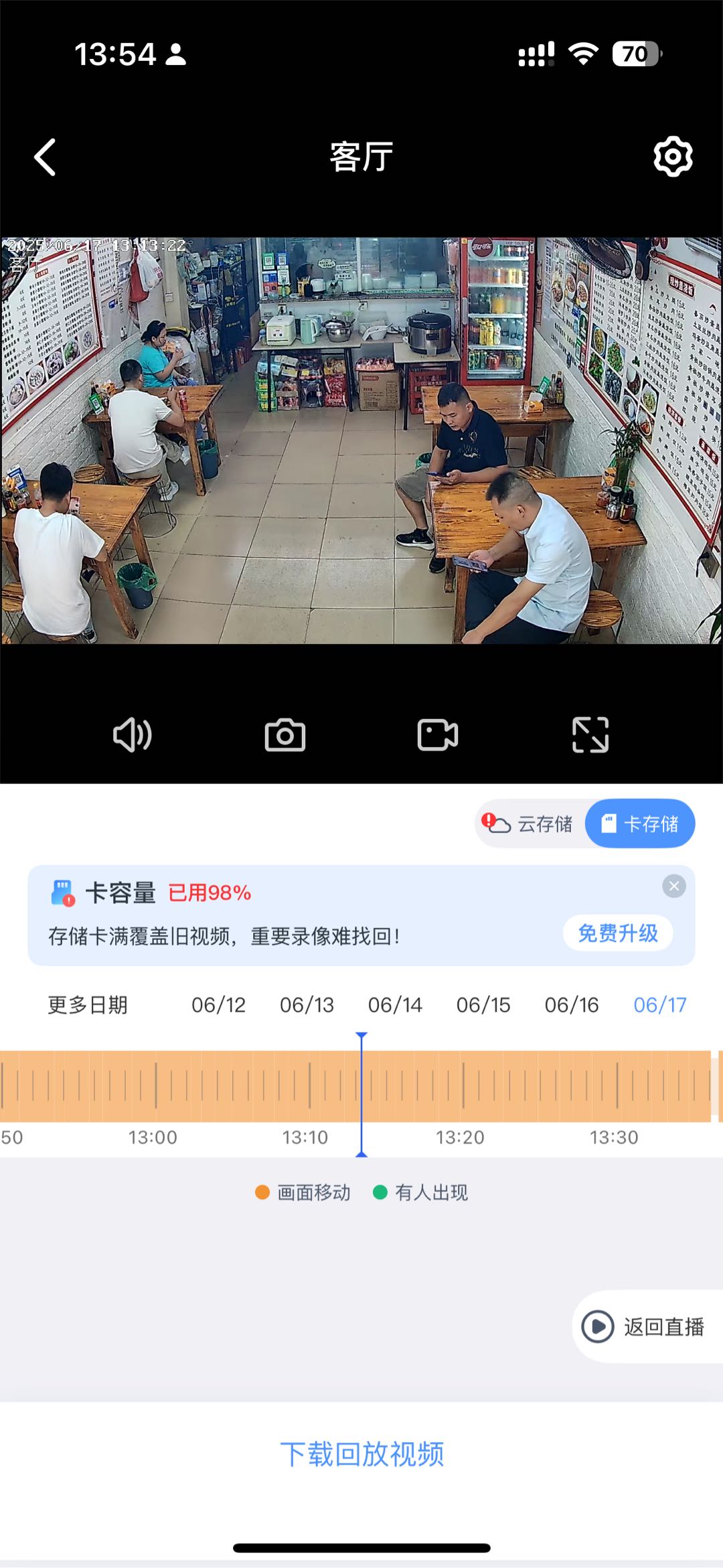Open 更多日期 to pick another date
Image resolution: width=723 pixels, height=1568 pixels.
tap(88, 1005)
